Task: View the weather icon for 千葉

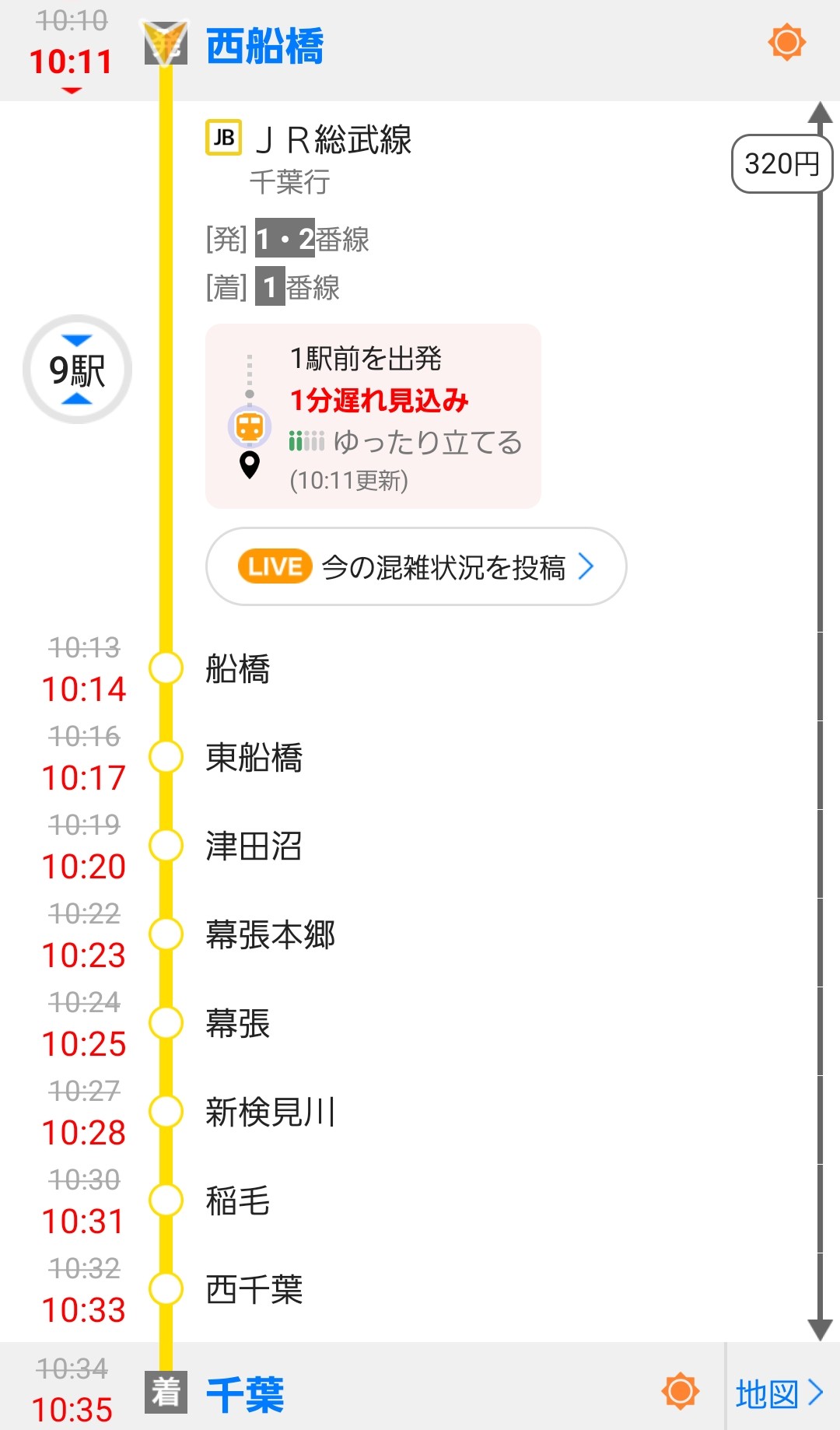Action: [680, 1391]
